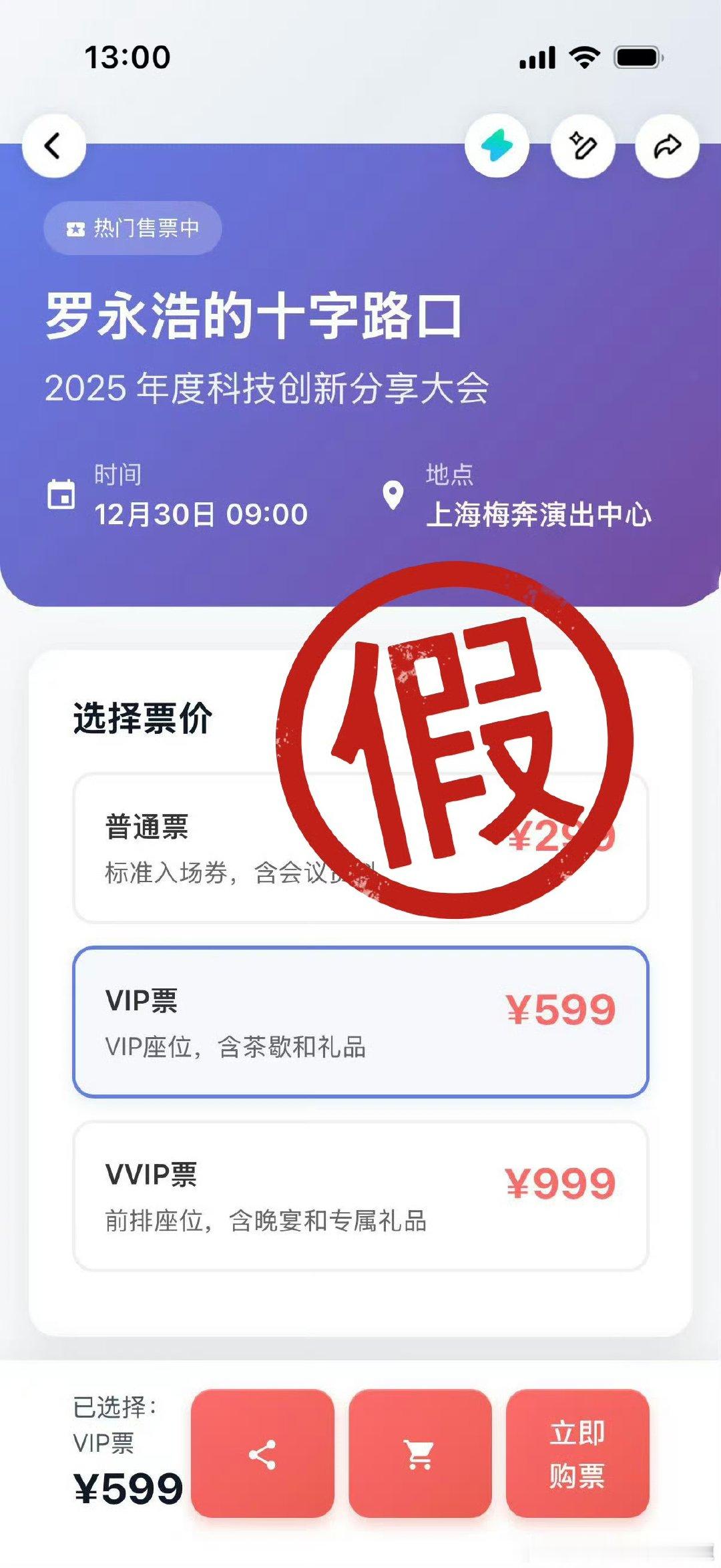Navigate back using the back chevron
721x1568 pixels.
click(x=55, y=147)
